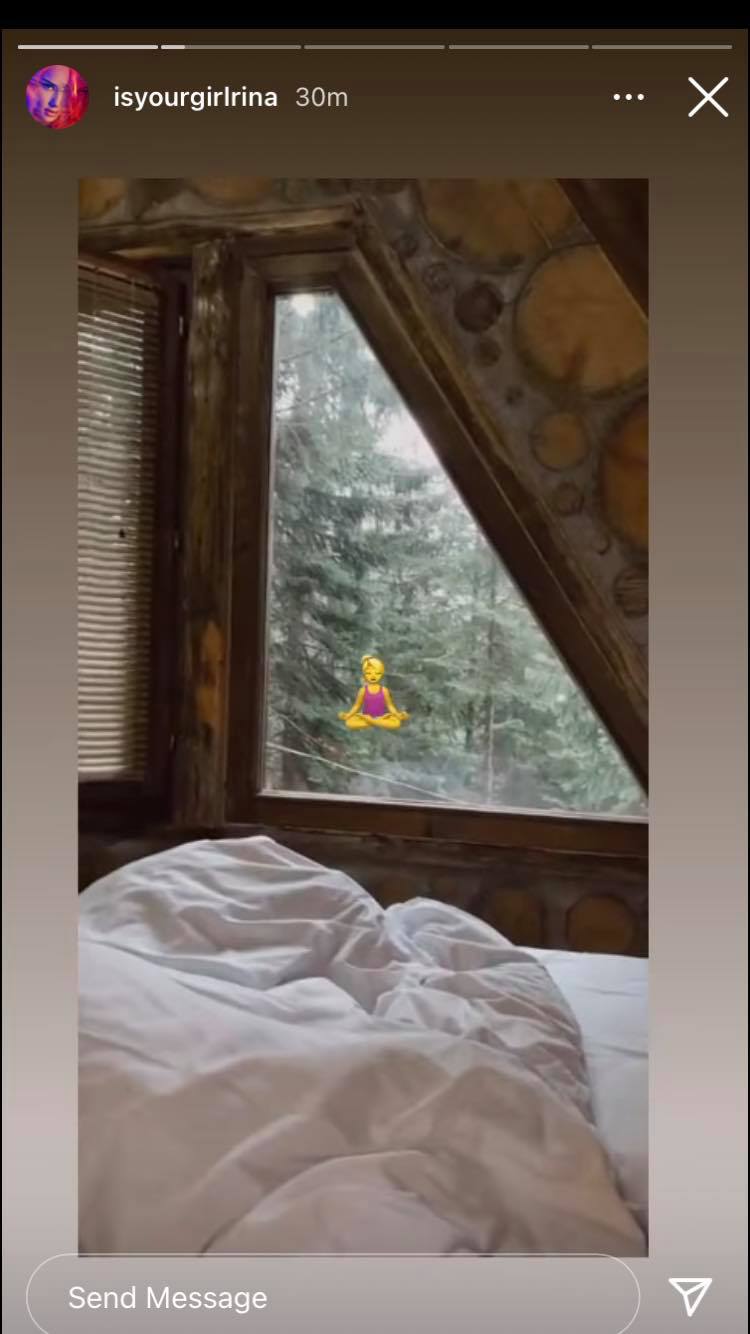
Task: Open the three-dot story options menu
Action: [628, 97]
